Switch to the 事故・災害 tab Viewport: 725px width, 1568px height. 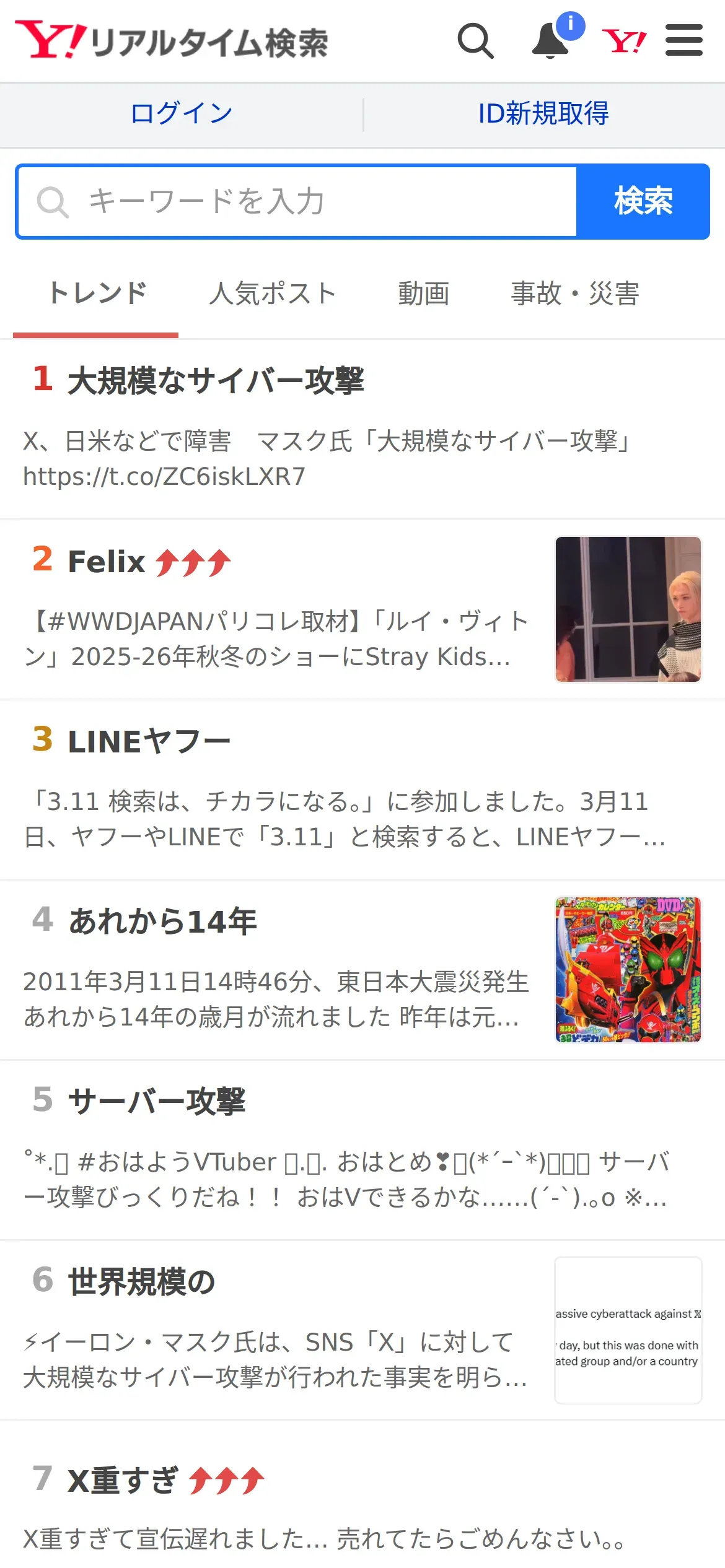point(575,294)
